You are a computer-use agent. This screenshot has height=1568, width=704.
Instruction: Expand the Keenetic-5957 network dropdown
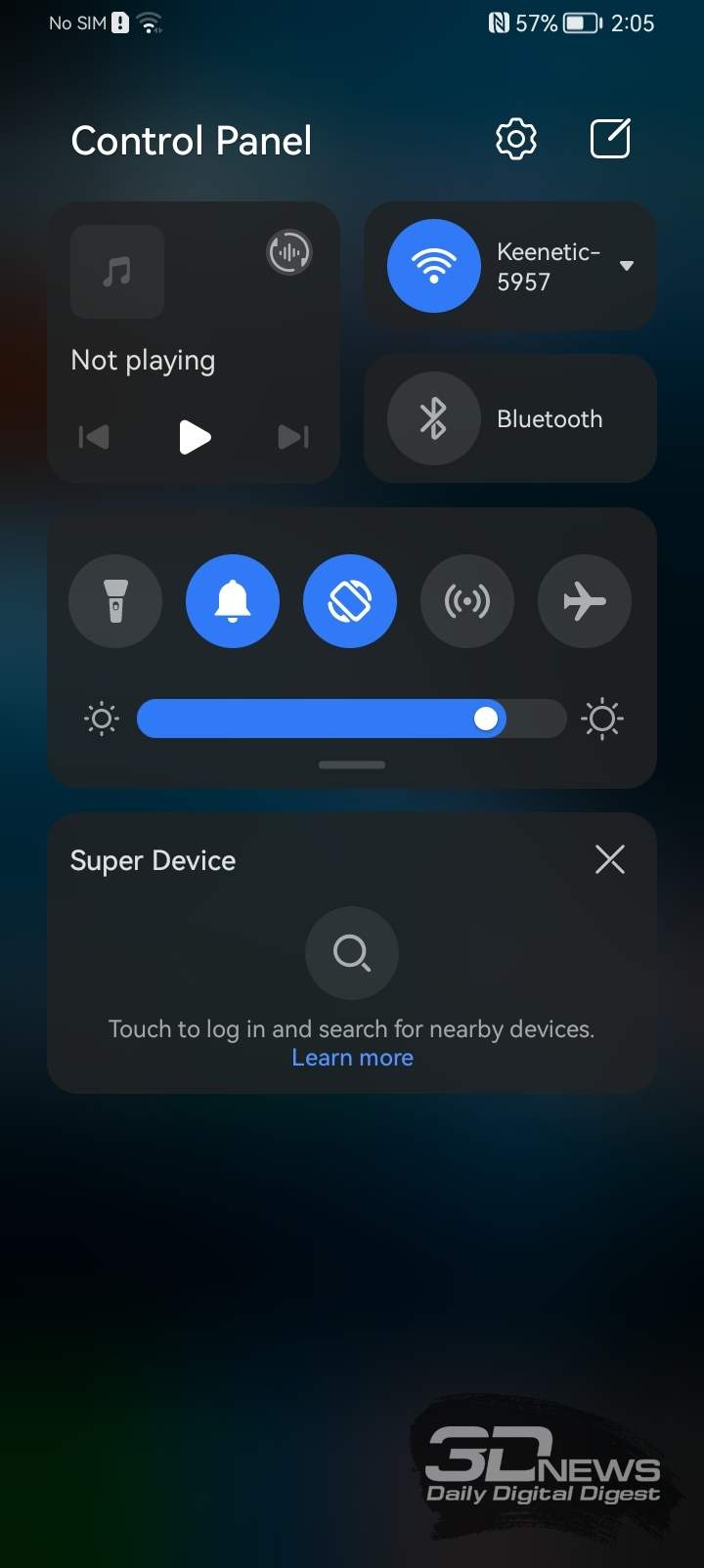(627, 266)
